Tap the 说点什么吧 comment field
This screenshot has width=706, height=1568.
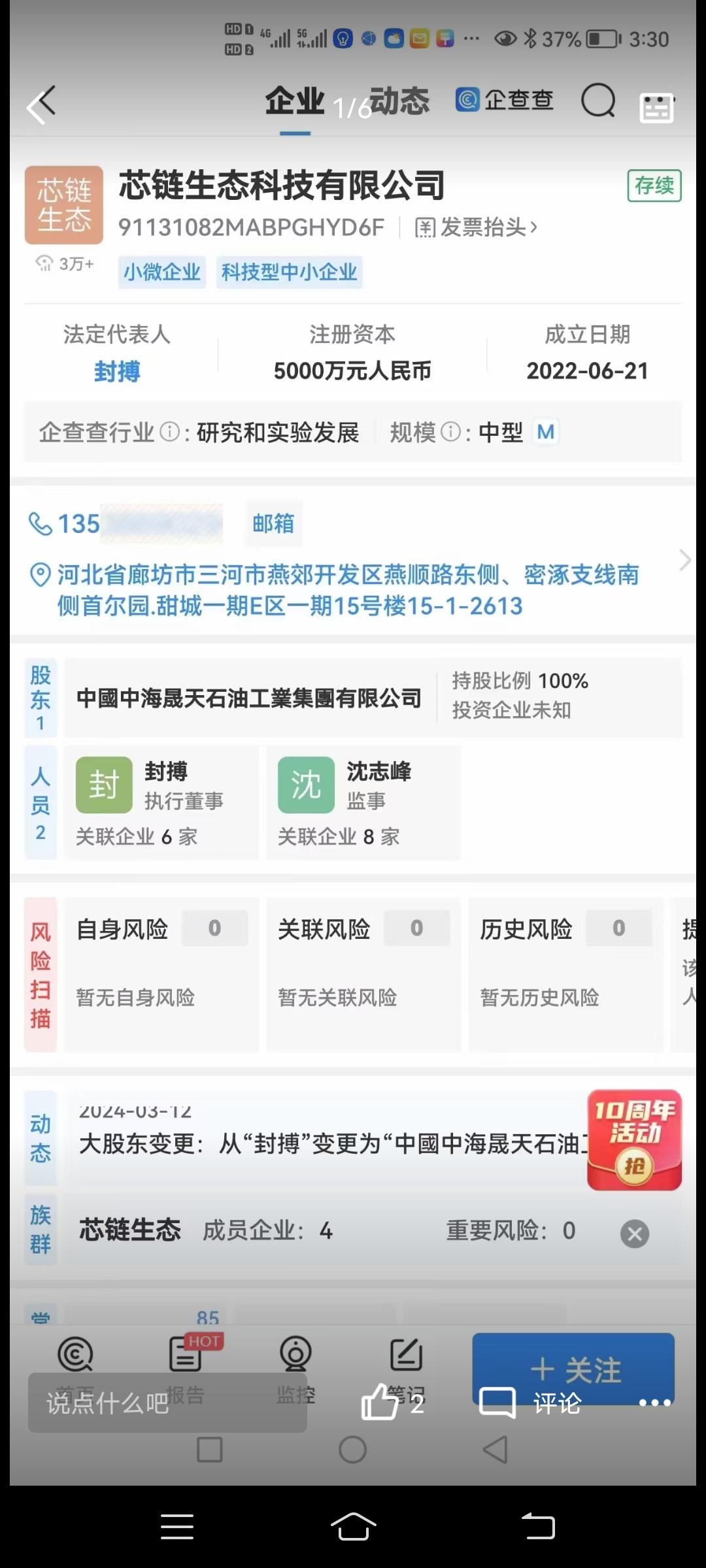coord(167,1403)
